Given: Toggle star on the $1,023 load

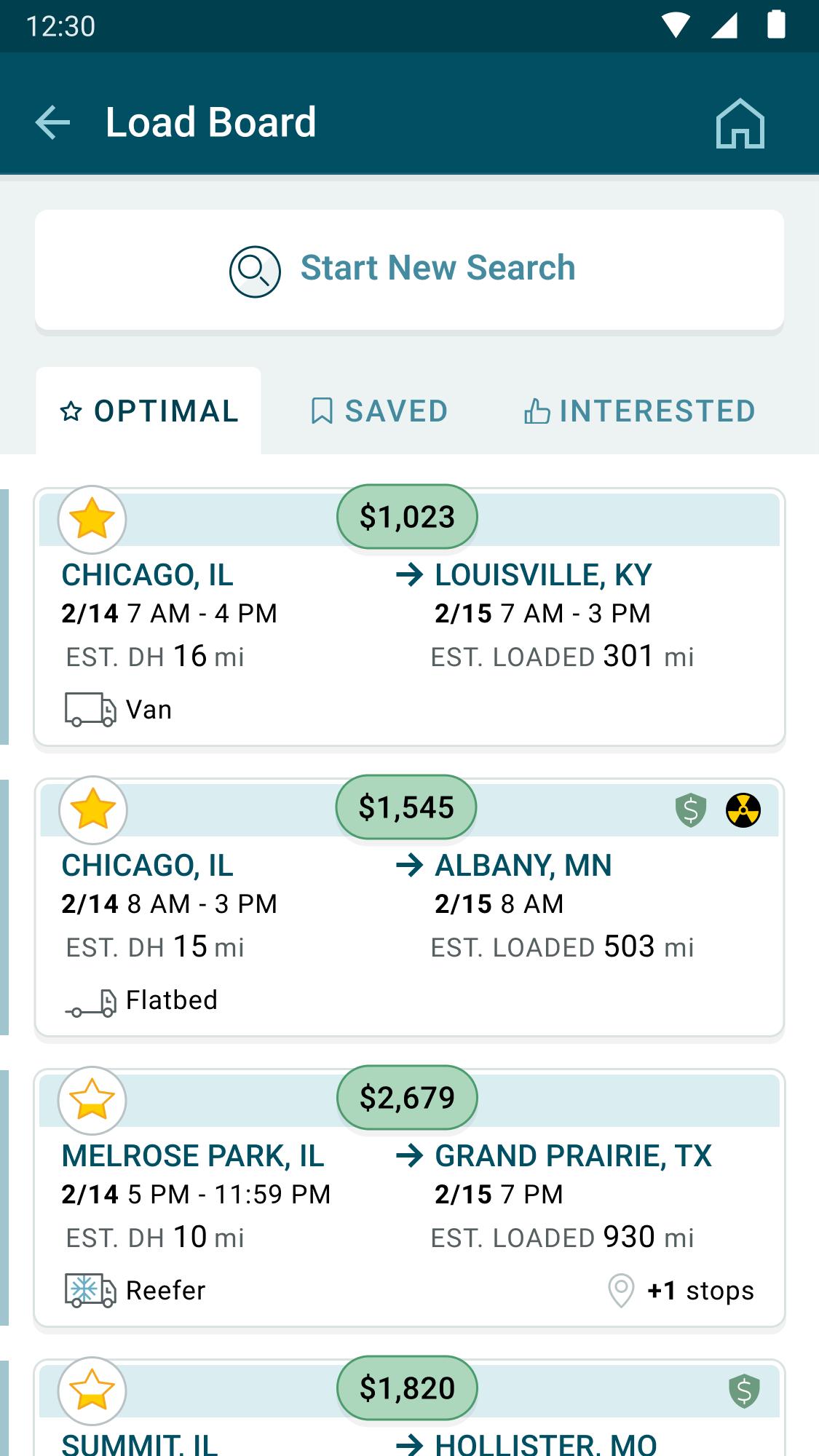Looking at the screenshot, I should click(92, 520).
